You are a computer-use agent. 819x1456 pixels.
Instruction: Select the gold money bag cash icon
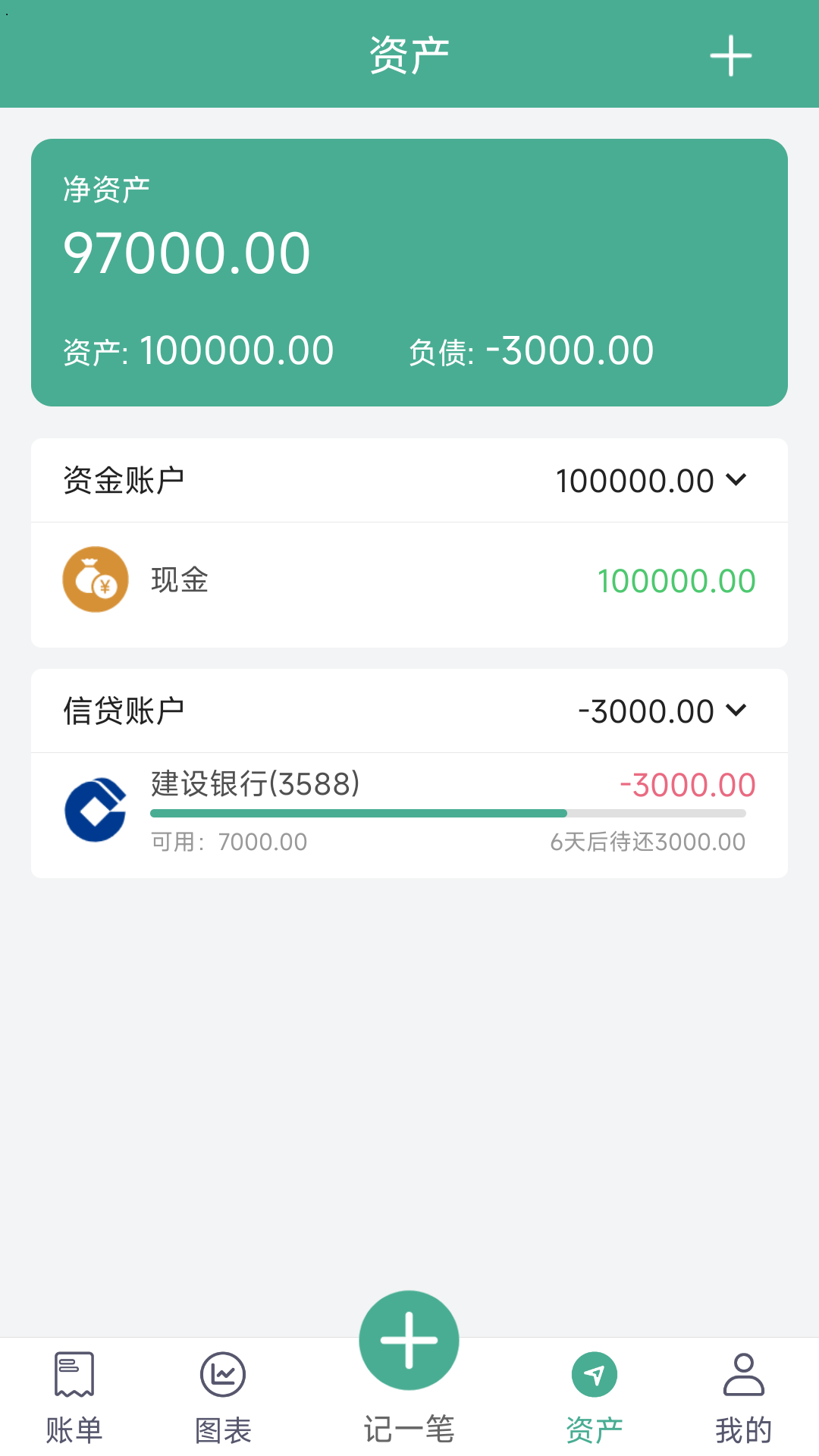pos(95,579)
